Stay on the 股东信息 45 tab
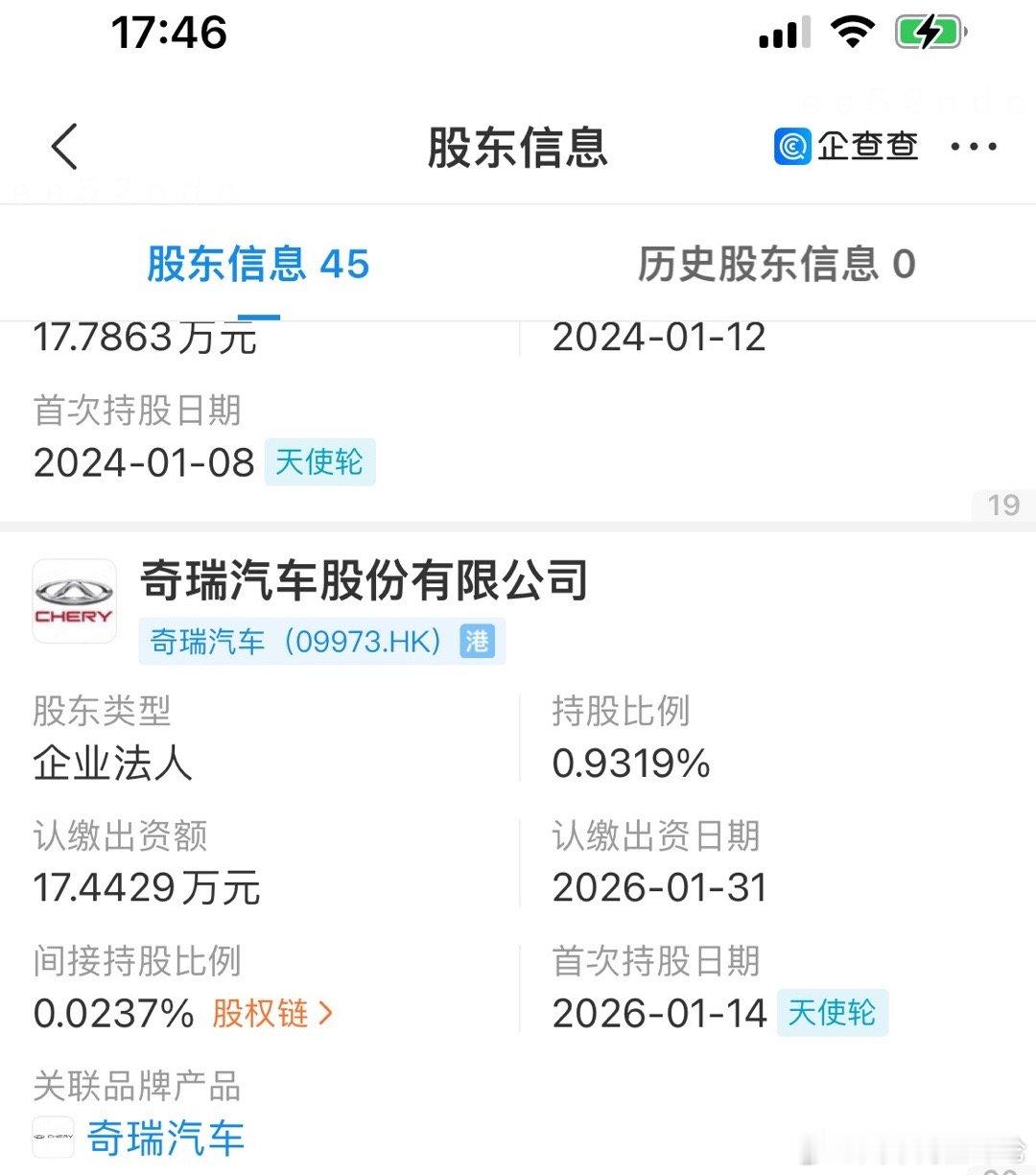1036x1175 pixels. tap(257, 262)
